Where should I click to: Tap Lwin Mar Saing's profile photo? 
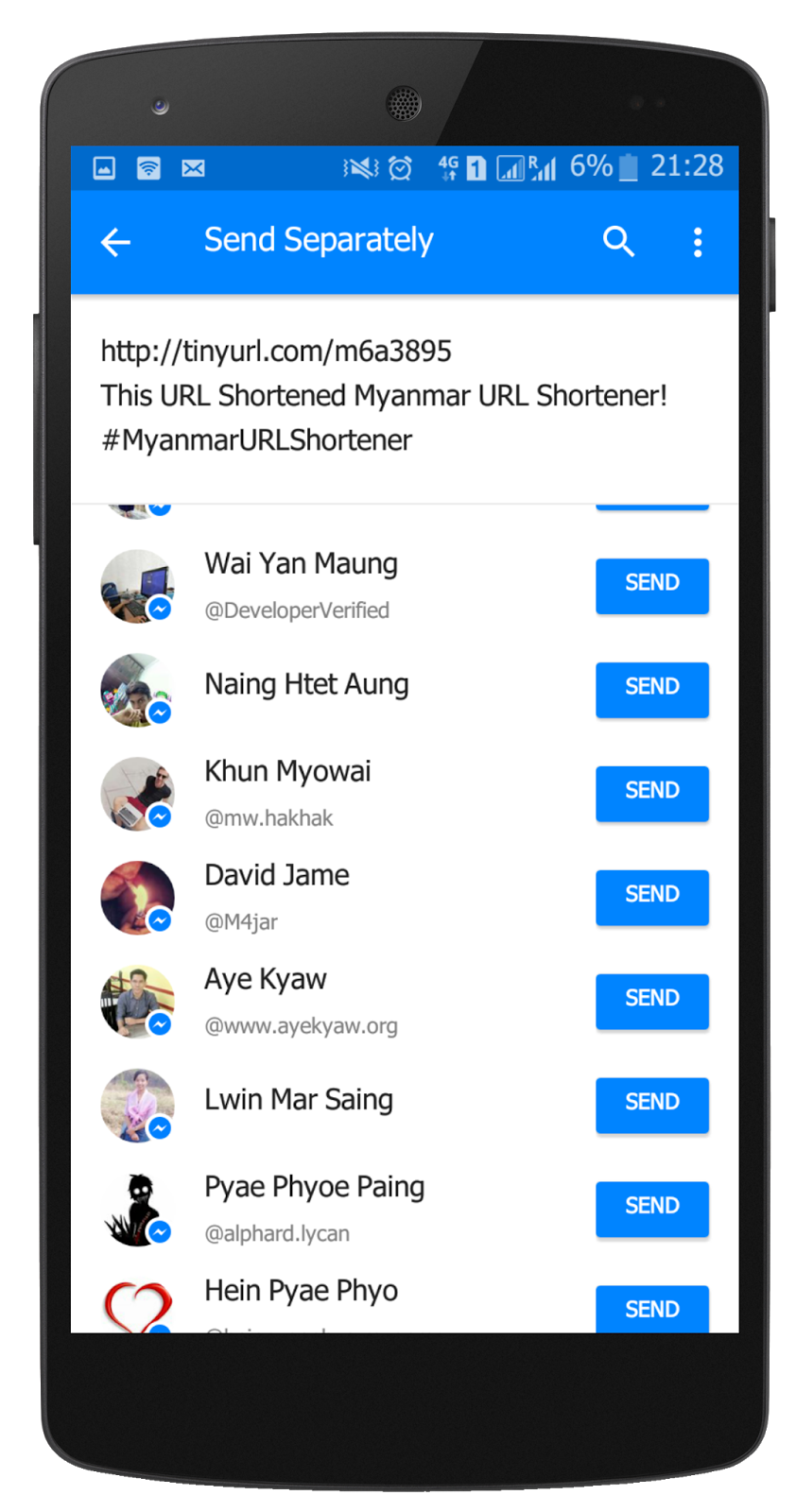pos(137,1104)
